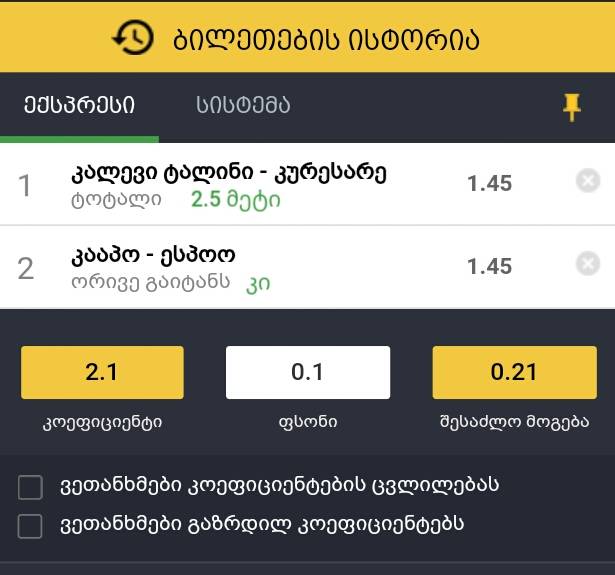Check ვეთანხმები კოეფიციენტების ცვლილებას box
The width and height of the screenshot is (615, 575).
coord(31,487)
